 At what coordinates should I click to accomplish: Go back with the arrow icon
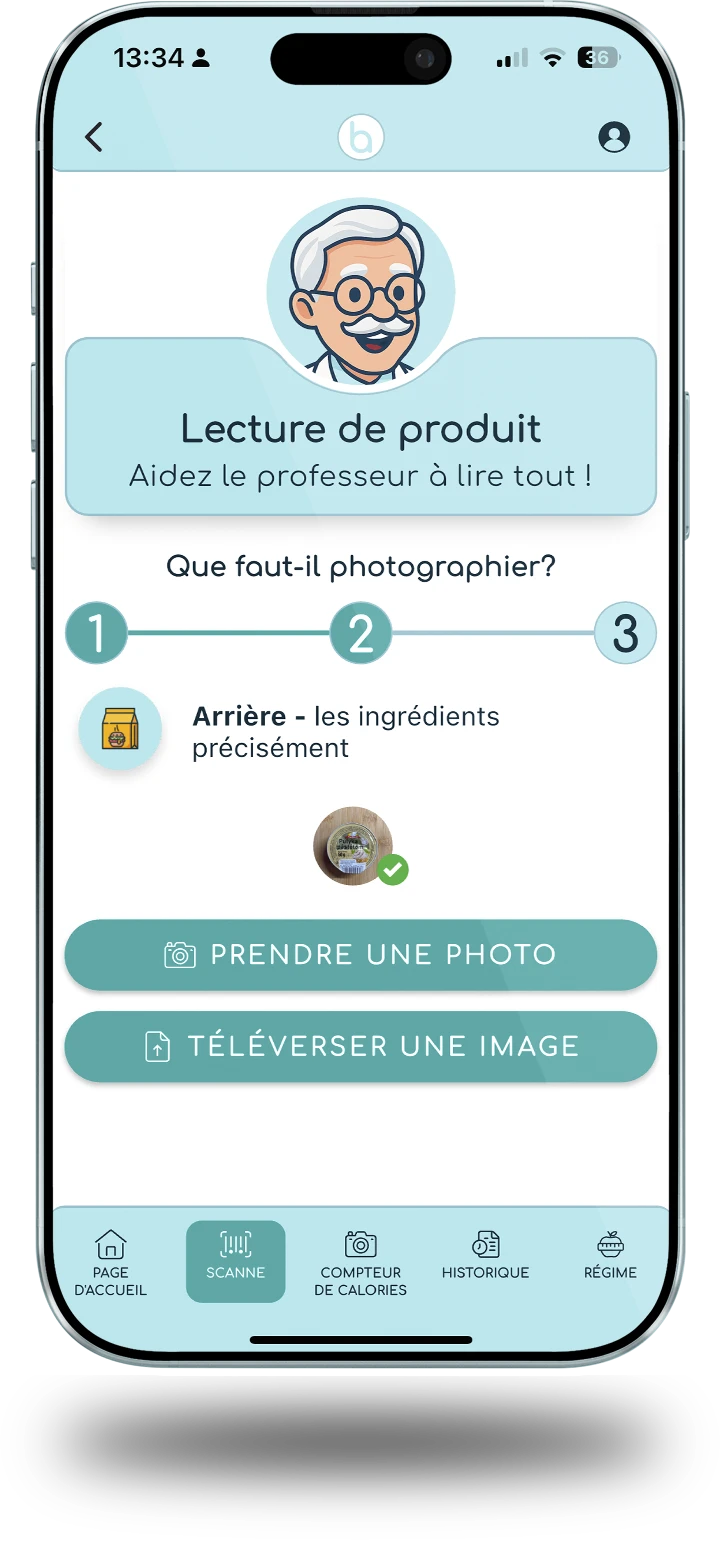tap(94, 137)
